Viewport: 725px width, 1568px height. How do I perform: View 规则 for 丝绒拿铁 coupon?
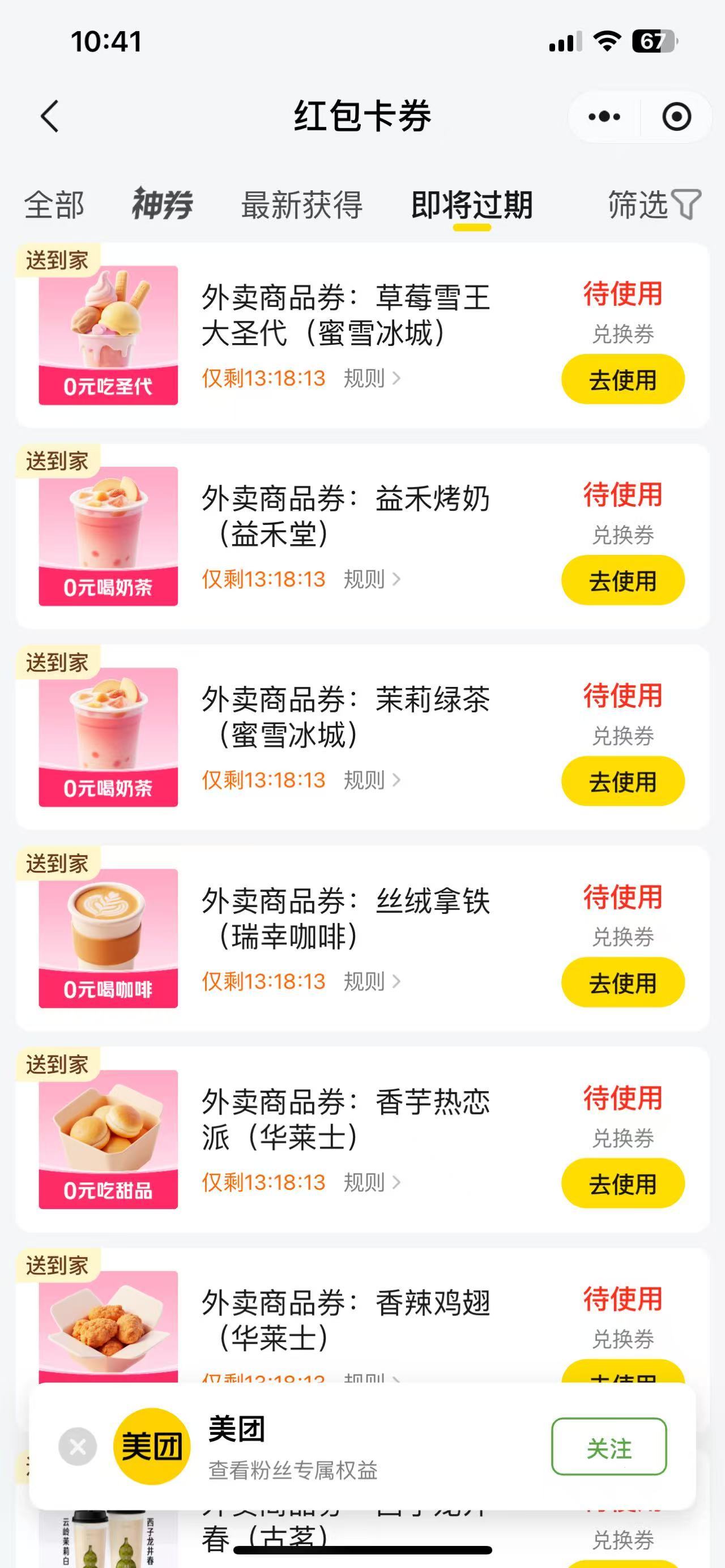click(372, 981)
